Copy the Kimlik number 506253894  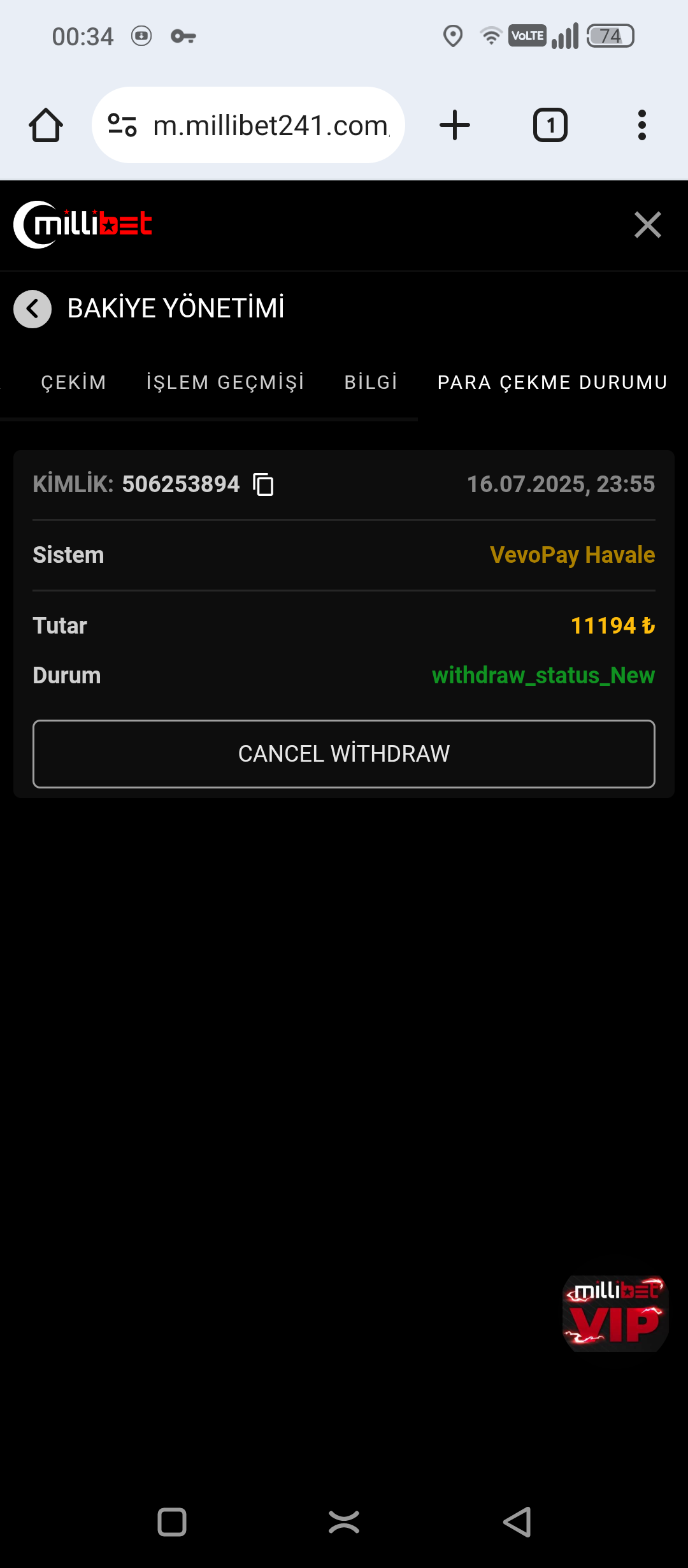[x=264, y=484]
